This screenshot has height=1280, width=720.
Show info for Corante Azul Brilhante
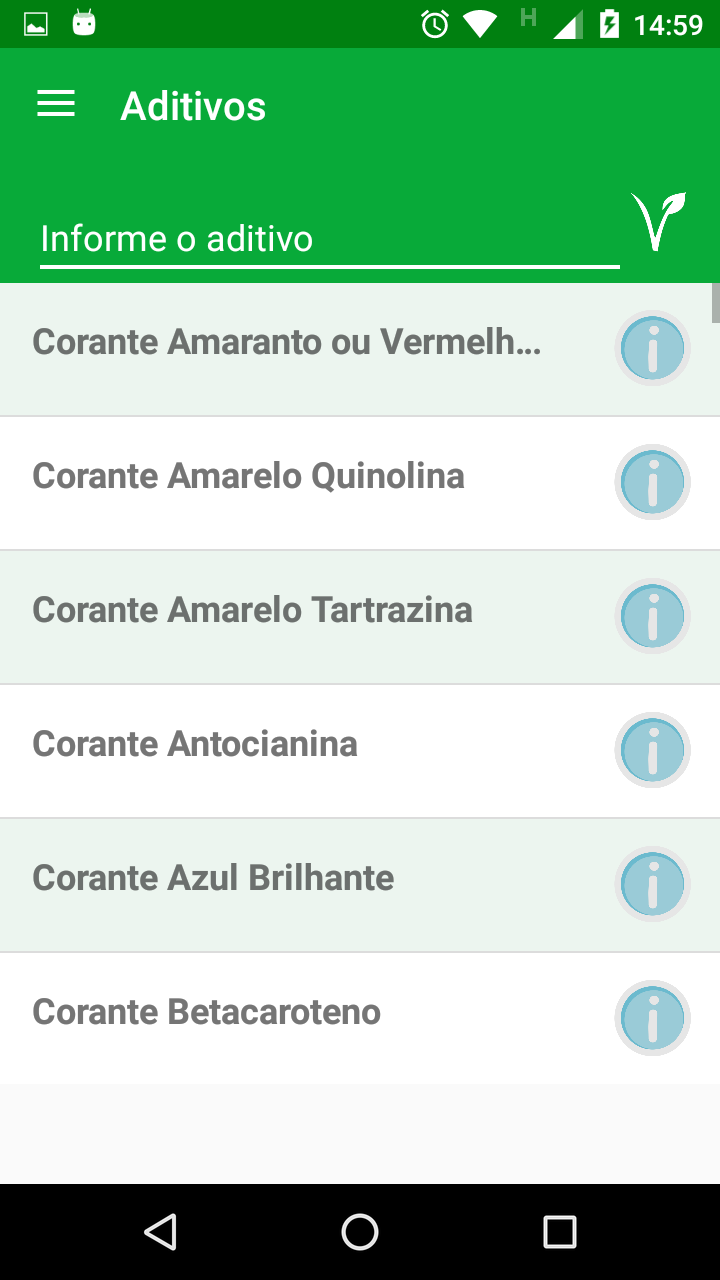pos(652,885)
